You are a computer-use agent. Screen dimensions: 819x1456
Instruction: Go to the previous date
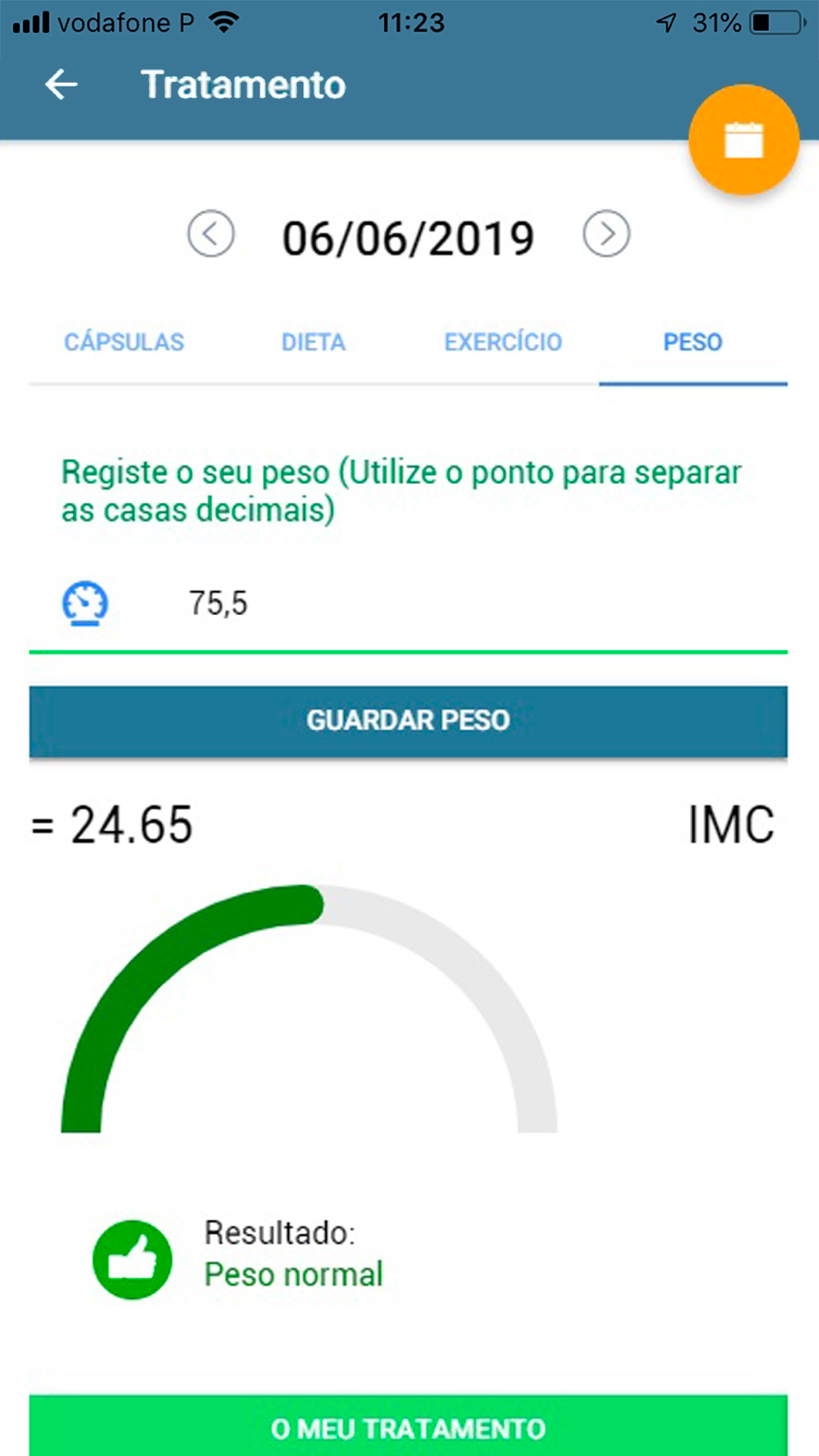(210, 234)
